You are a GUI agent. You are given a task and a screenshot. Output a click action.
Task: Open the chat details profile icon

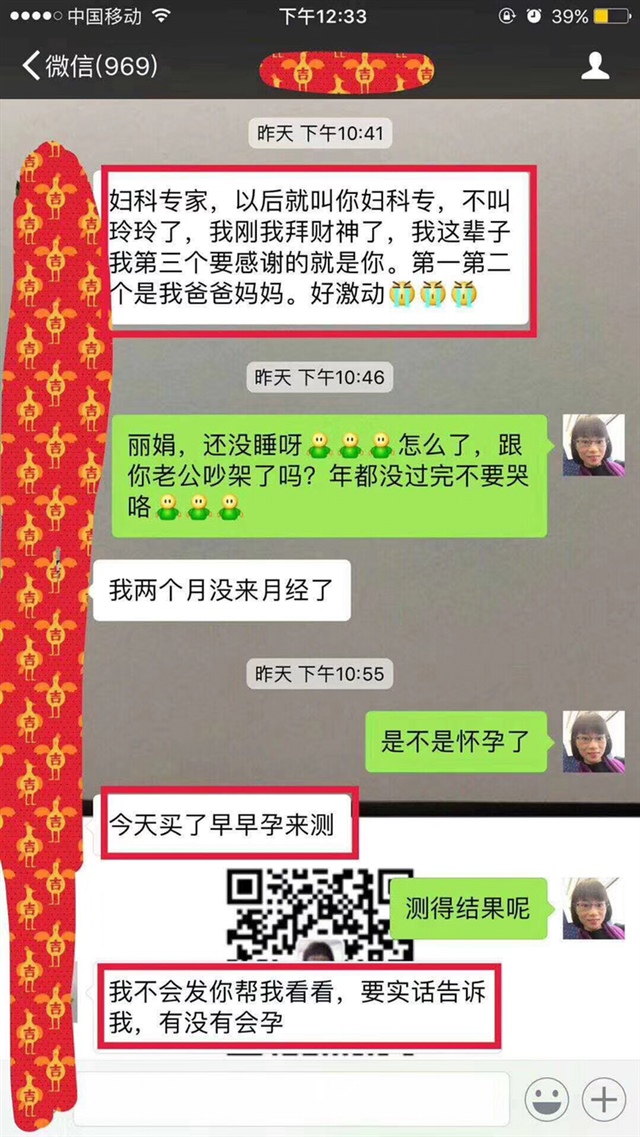tap(596, 66)
